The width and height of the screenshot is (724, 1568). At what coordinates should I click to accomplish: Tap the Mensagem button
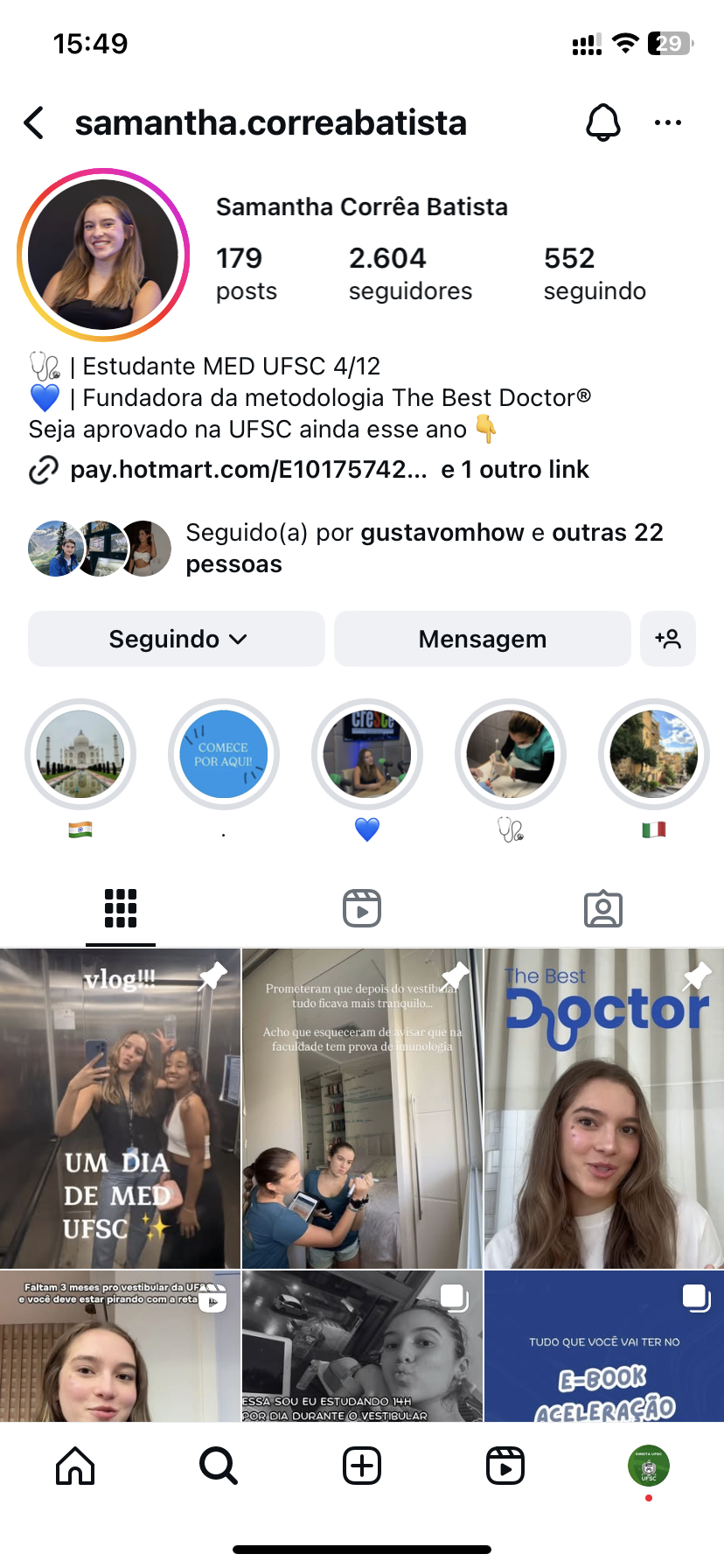(x=482, y=639)
